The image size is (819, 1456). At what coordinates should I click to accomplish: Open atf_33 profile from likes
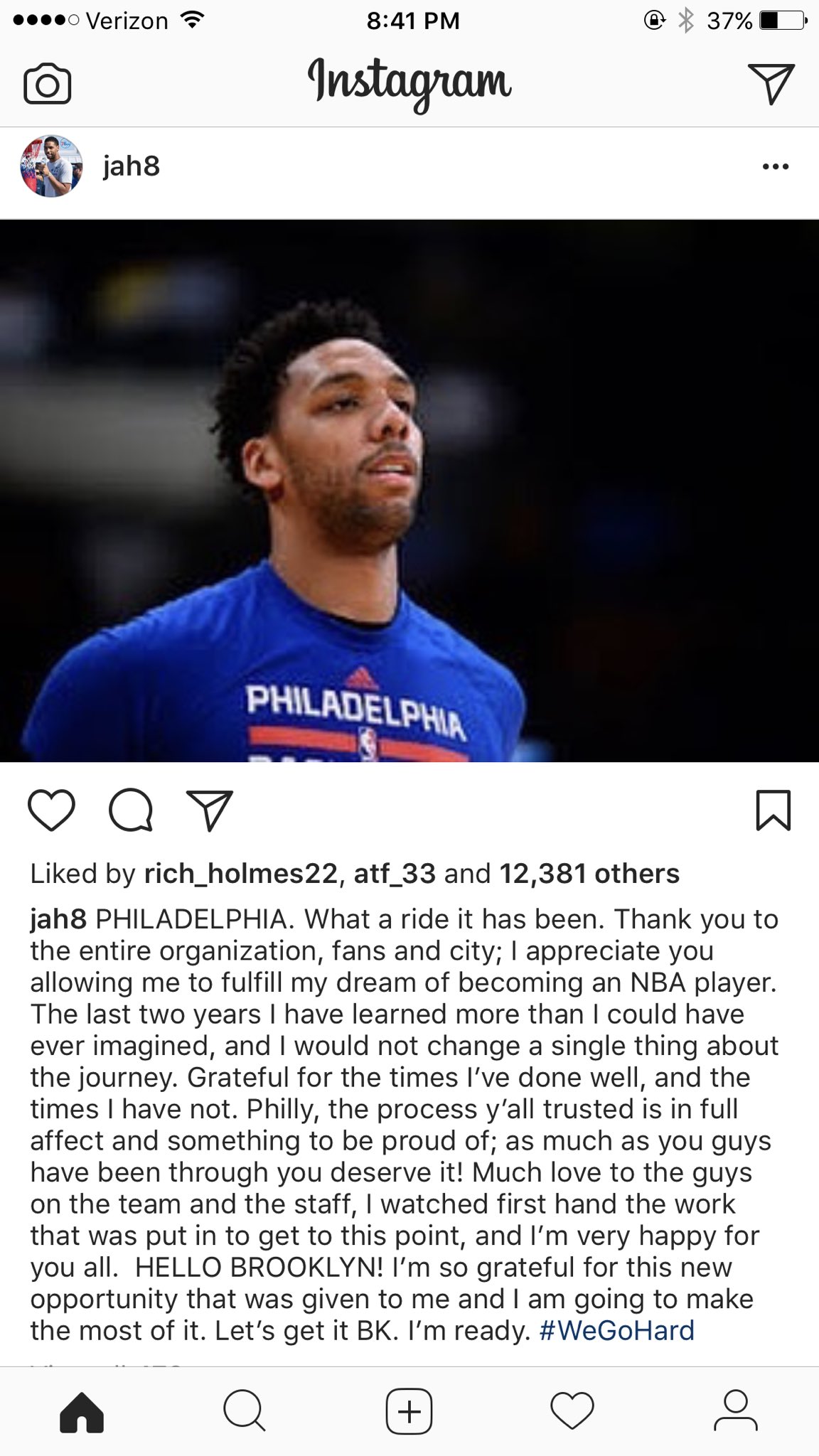(394, 874)
